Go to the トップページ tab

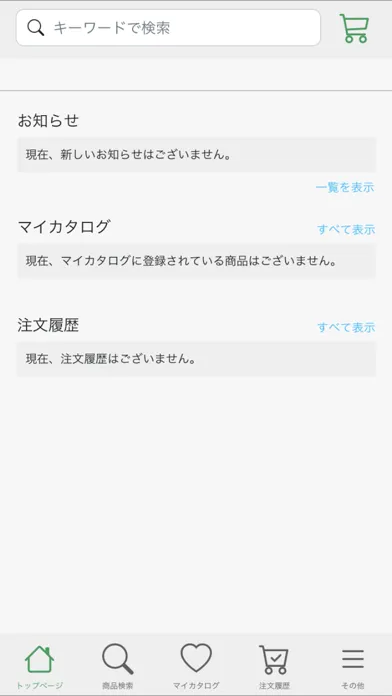click(x=40, y=666)
